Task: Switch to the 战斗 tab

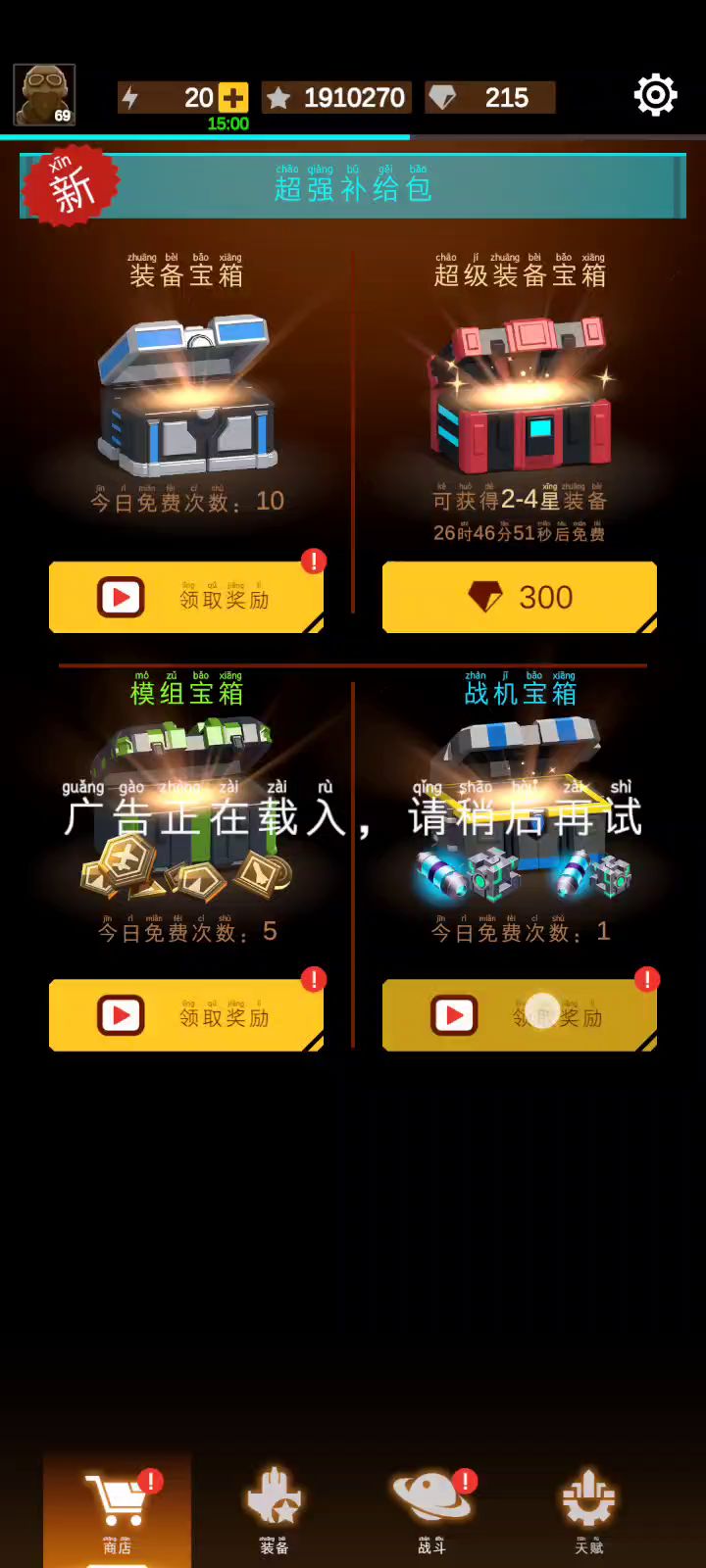Action: tap(431, 1509)
